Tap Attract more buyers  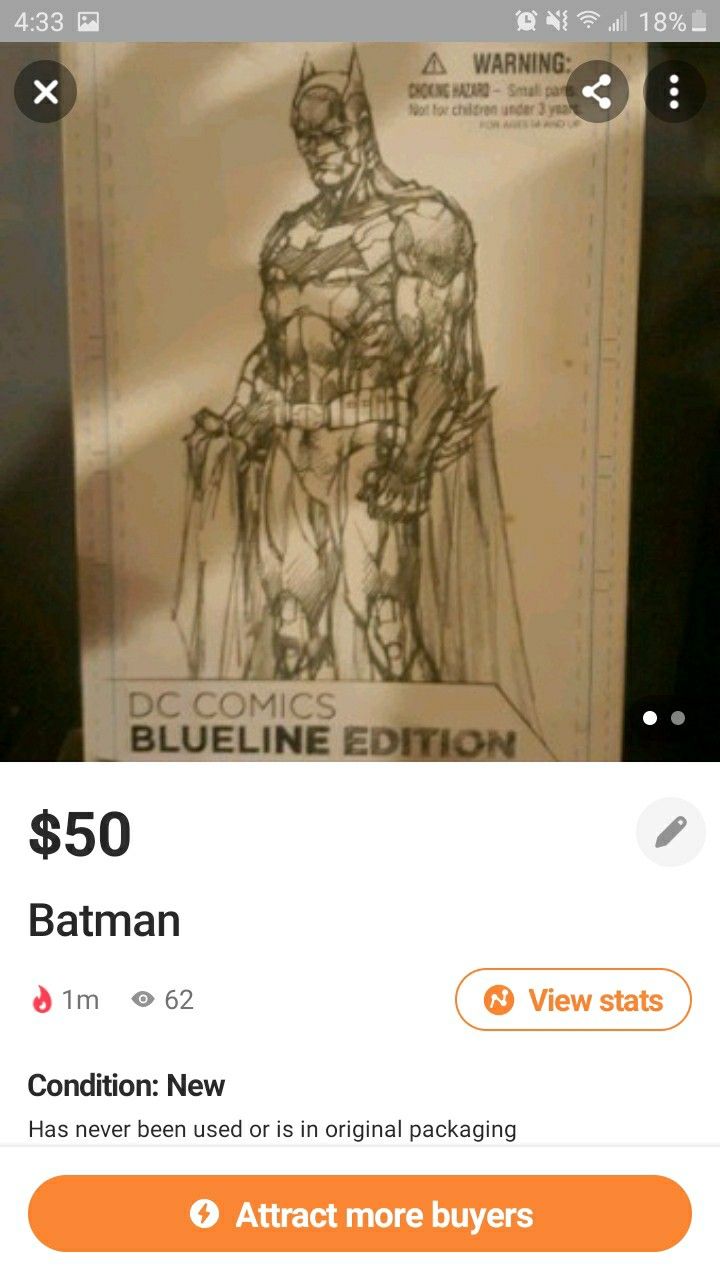pyautogui.click(x=360, y=1214)
